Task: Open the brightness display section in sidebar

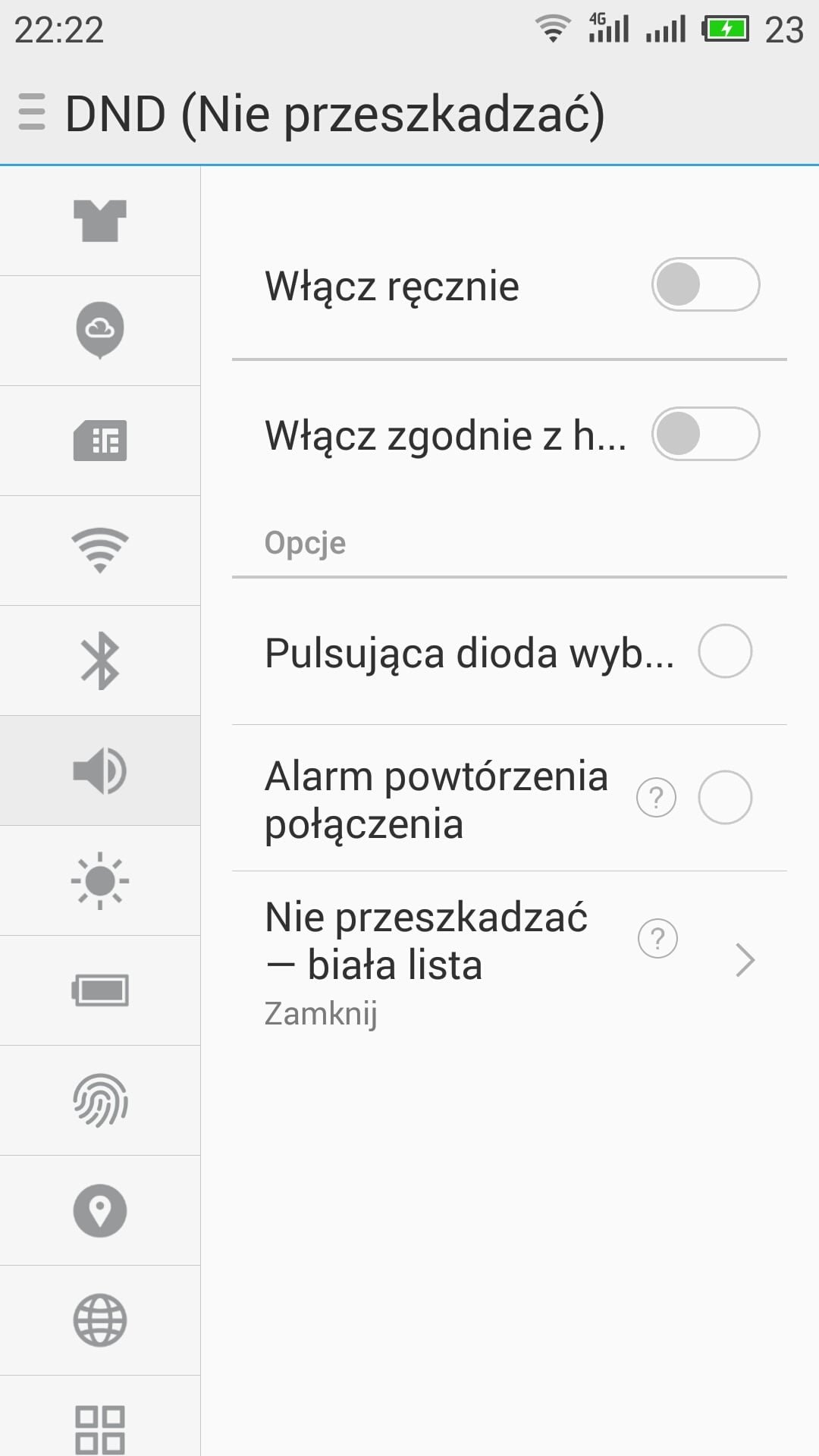Action: (x=100, y=880)
